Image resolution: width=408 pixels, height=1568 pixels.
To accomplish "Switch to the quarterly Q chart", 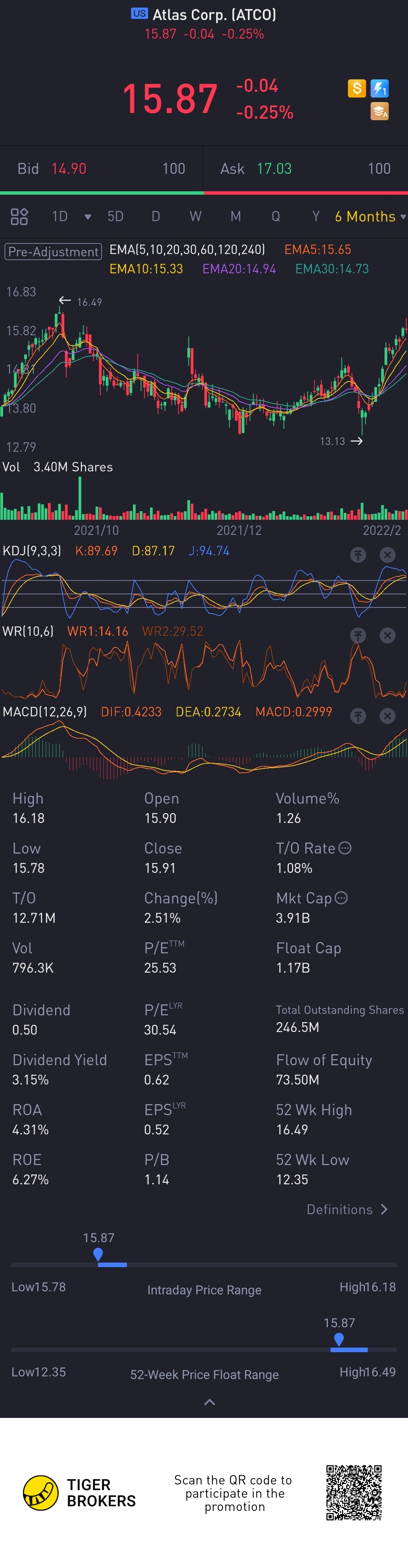I will [x=275, y=217].
